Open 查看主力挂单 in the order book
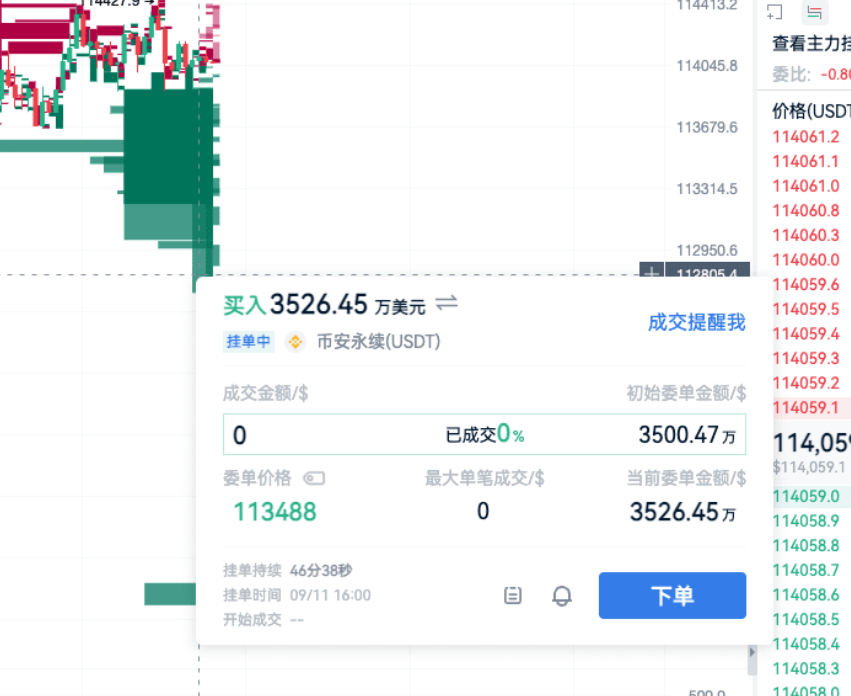 [x=810, y=44]
